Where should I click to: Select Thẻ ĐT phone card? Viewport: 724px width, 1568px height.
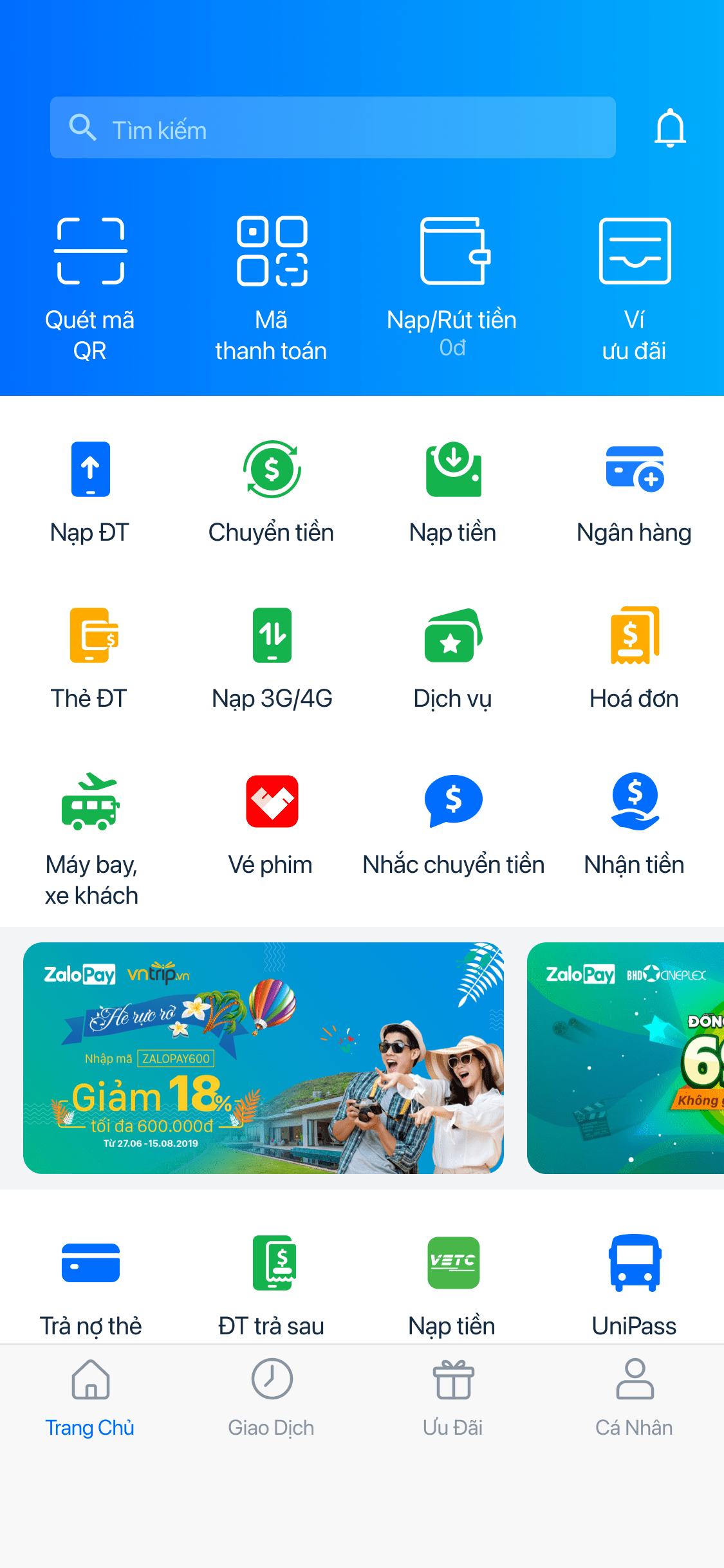[90, 657]
